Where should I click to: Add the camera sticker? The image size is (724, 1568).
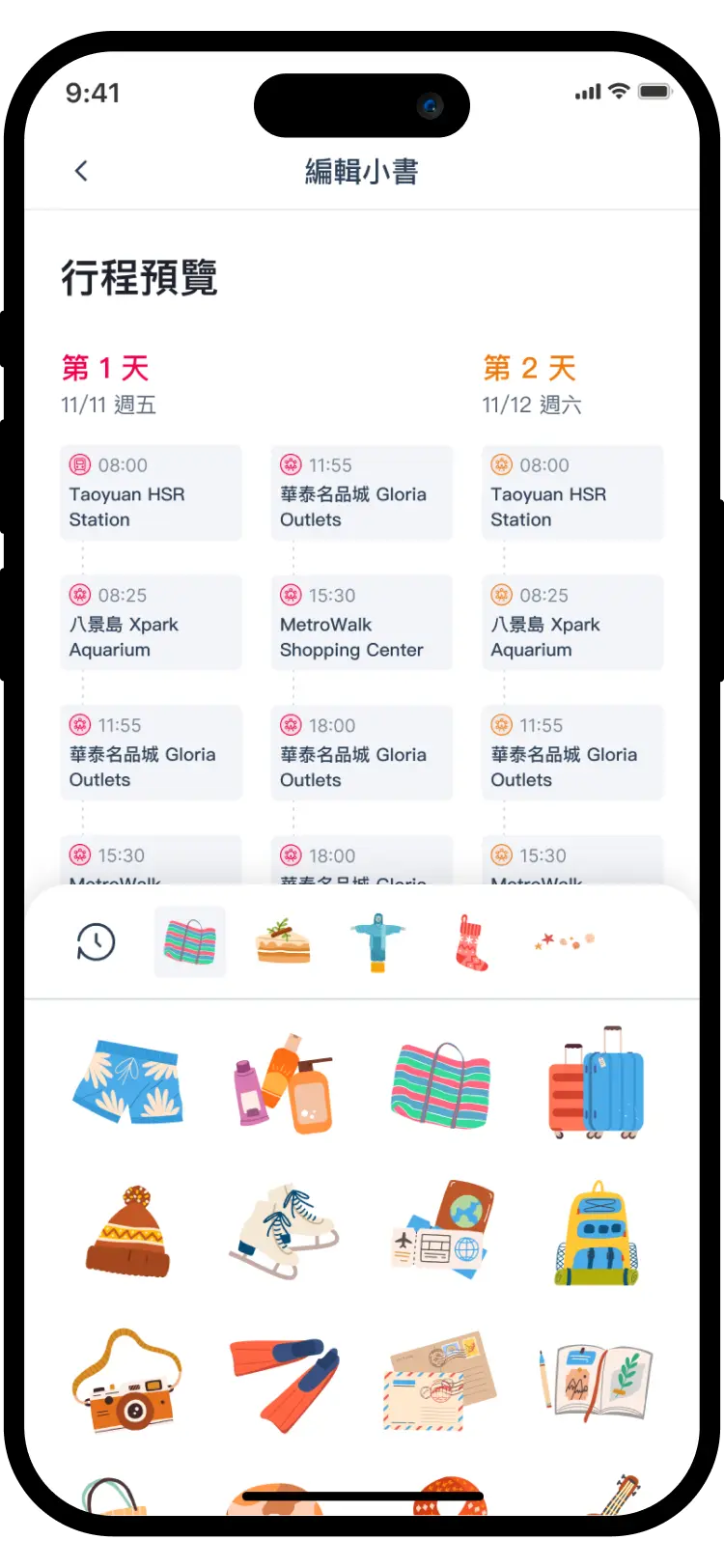pyautogui.click(x=126, y=1383)
